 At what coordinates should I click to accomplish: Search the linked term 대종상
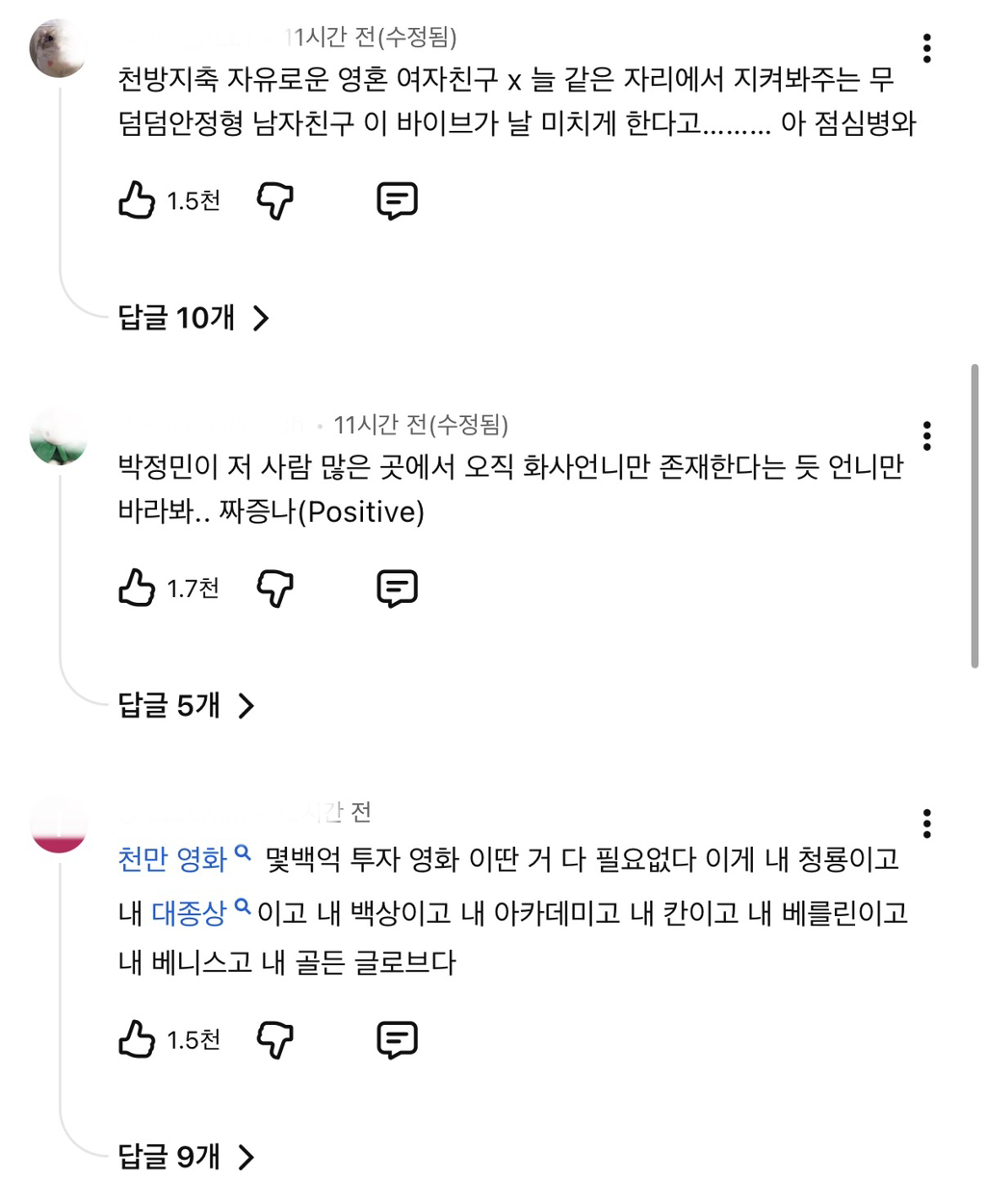(190, 912)
